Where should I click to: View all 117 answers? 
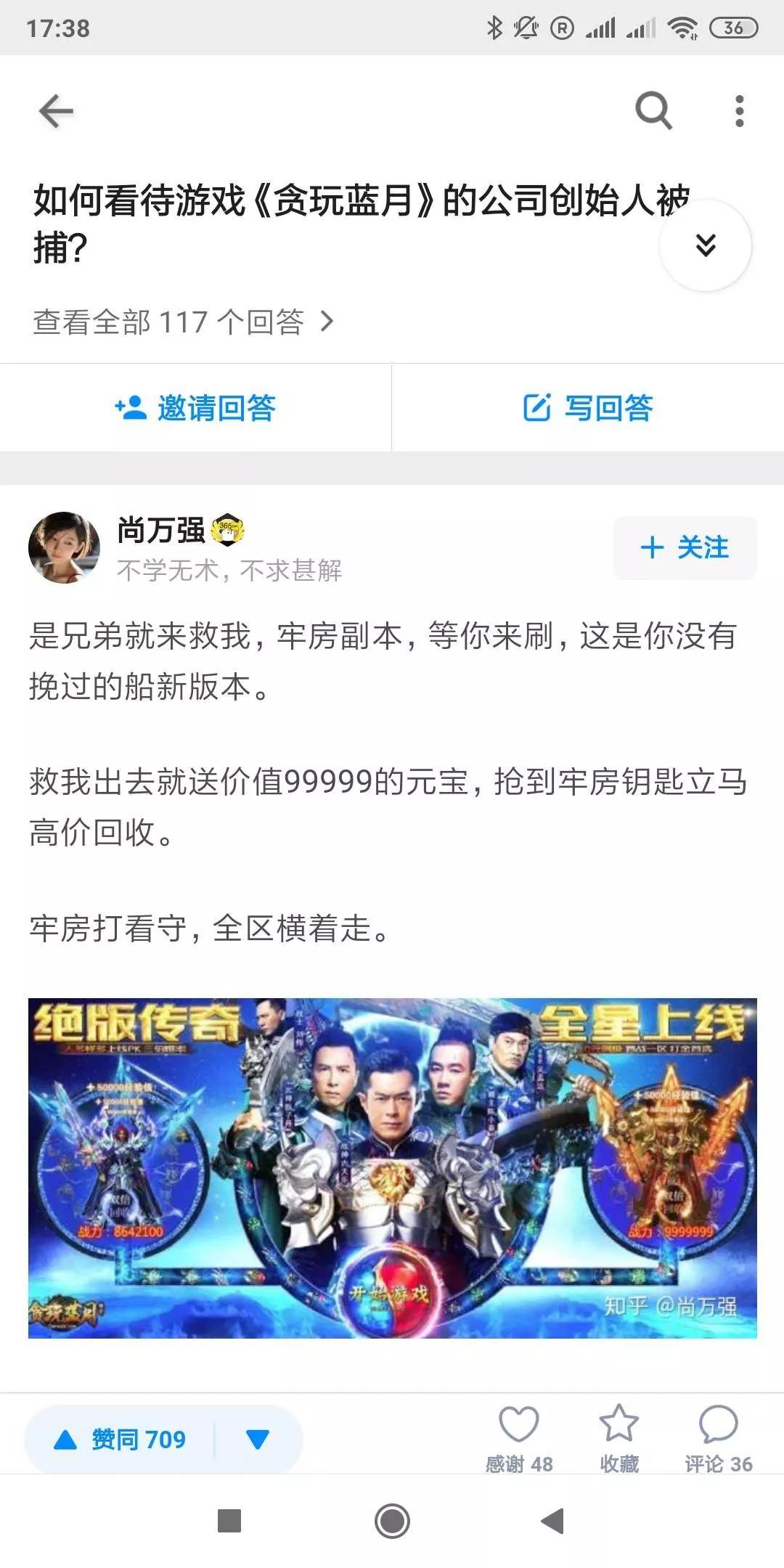pyautogui.click(x=183, y=322)
